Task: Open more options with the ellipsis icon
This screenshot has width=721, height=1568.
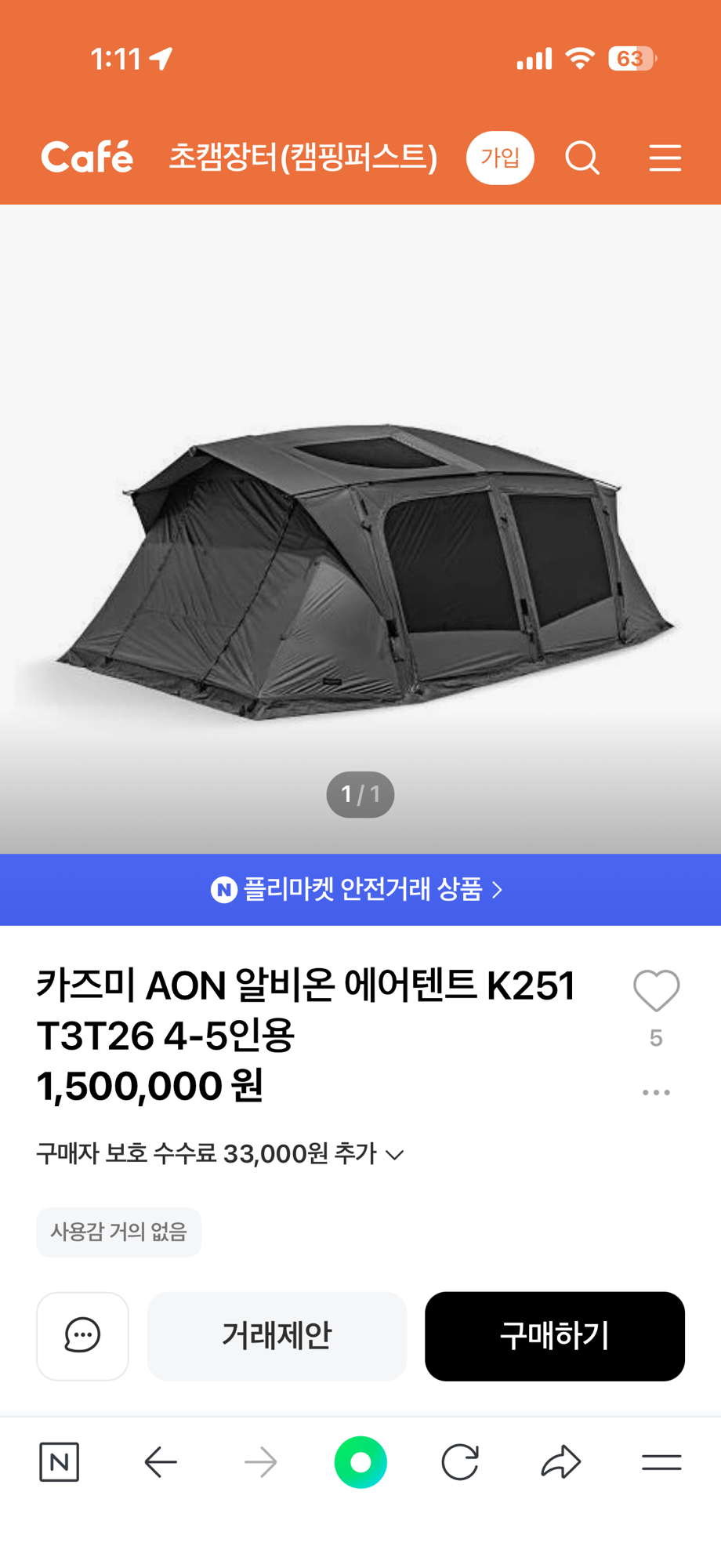Action: pyautogui.click(x=656, y=1091)
